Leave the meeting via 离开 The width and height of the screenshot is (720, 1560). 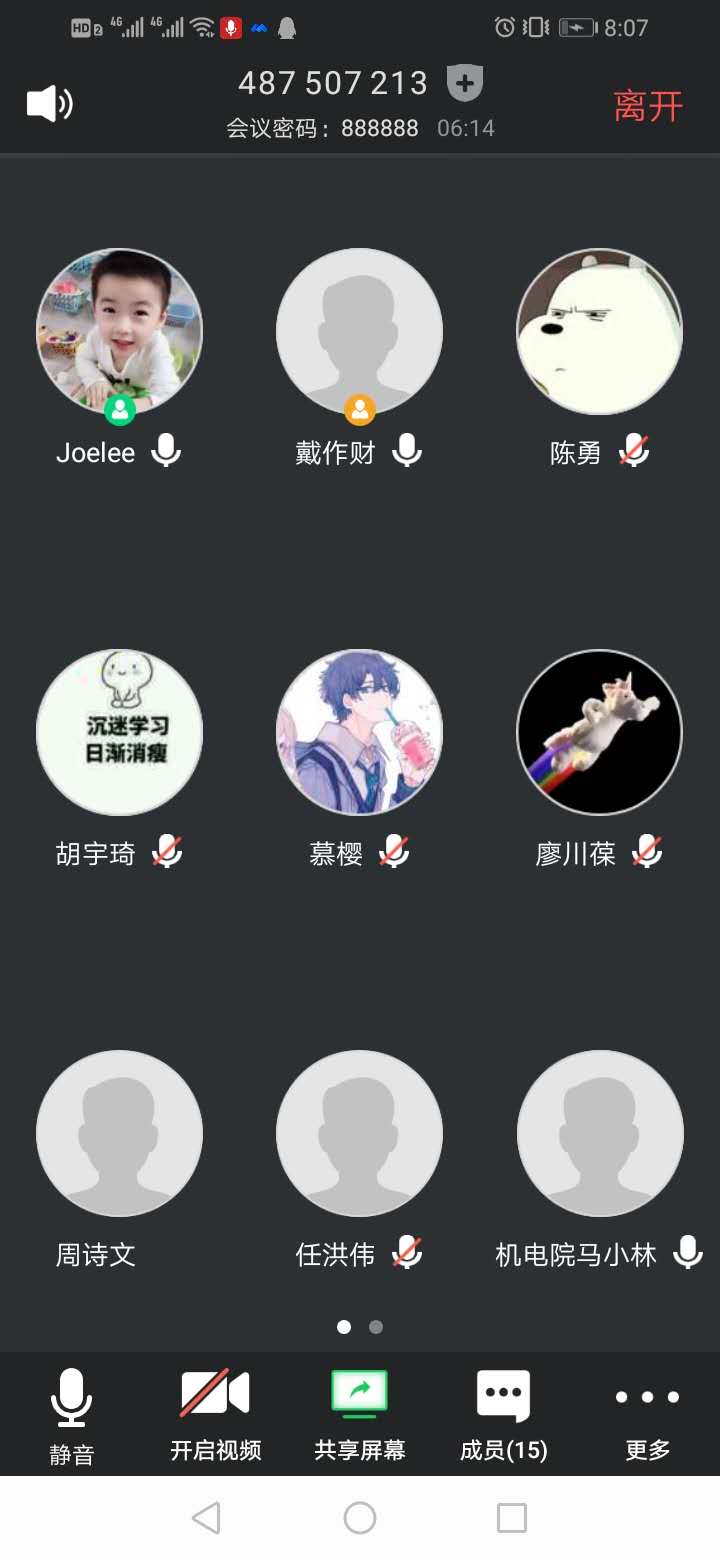tap(648, 106)
